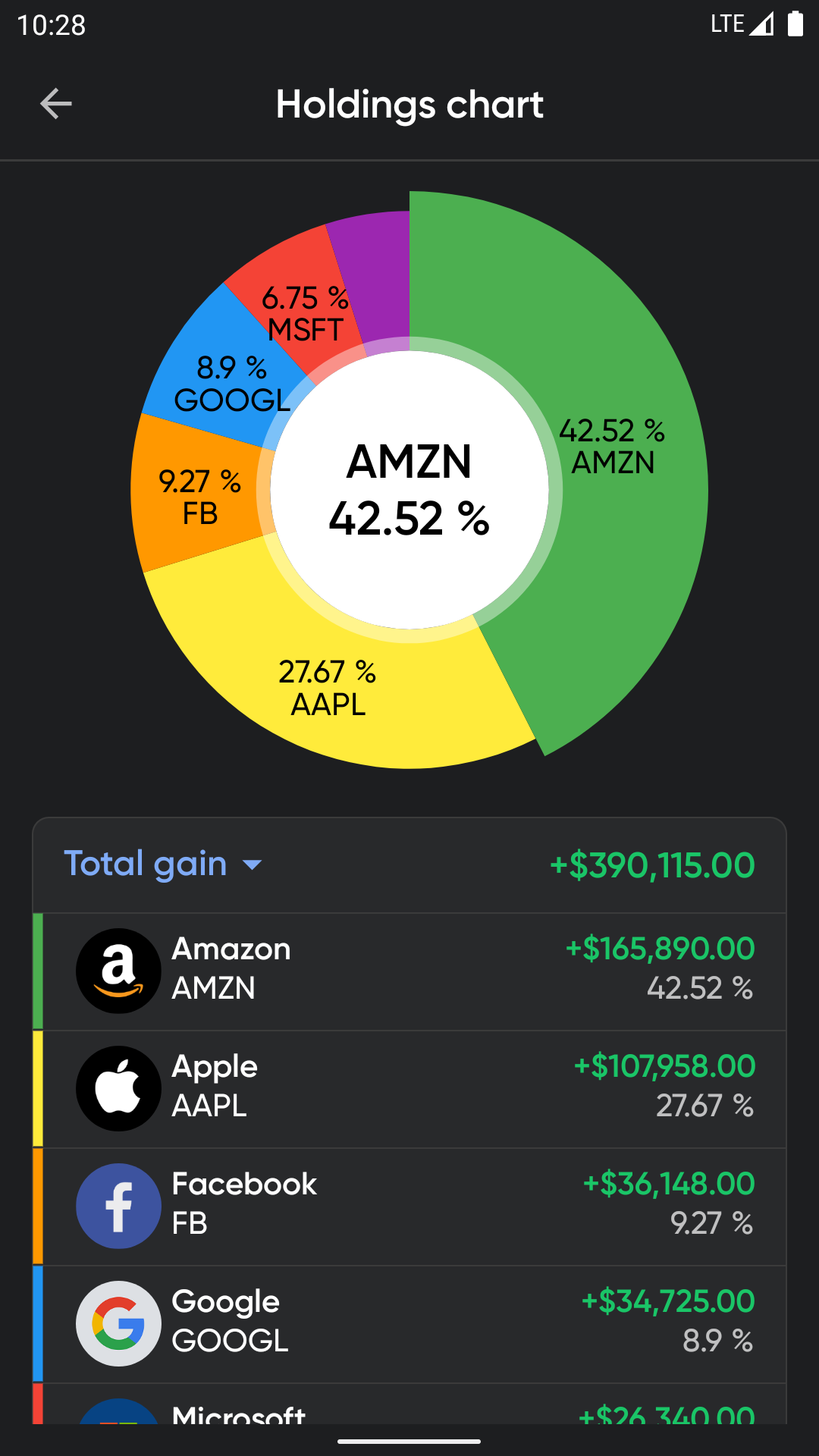819x1456 pixels.
Task: Tap the battery indicator in status bar
Action: (x=795, y=24)
